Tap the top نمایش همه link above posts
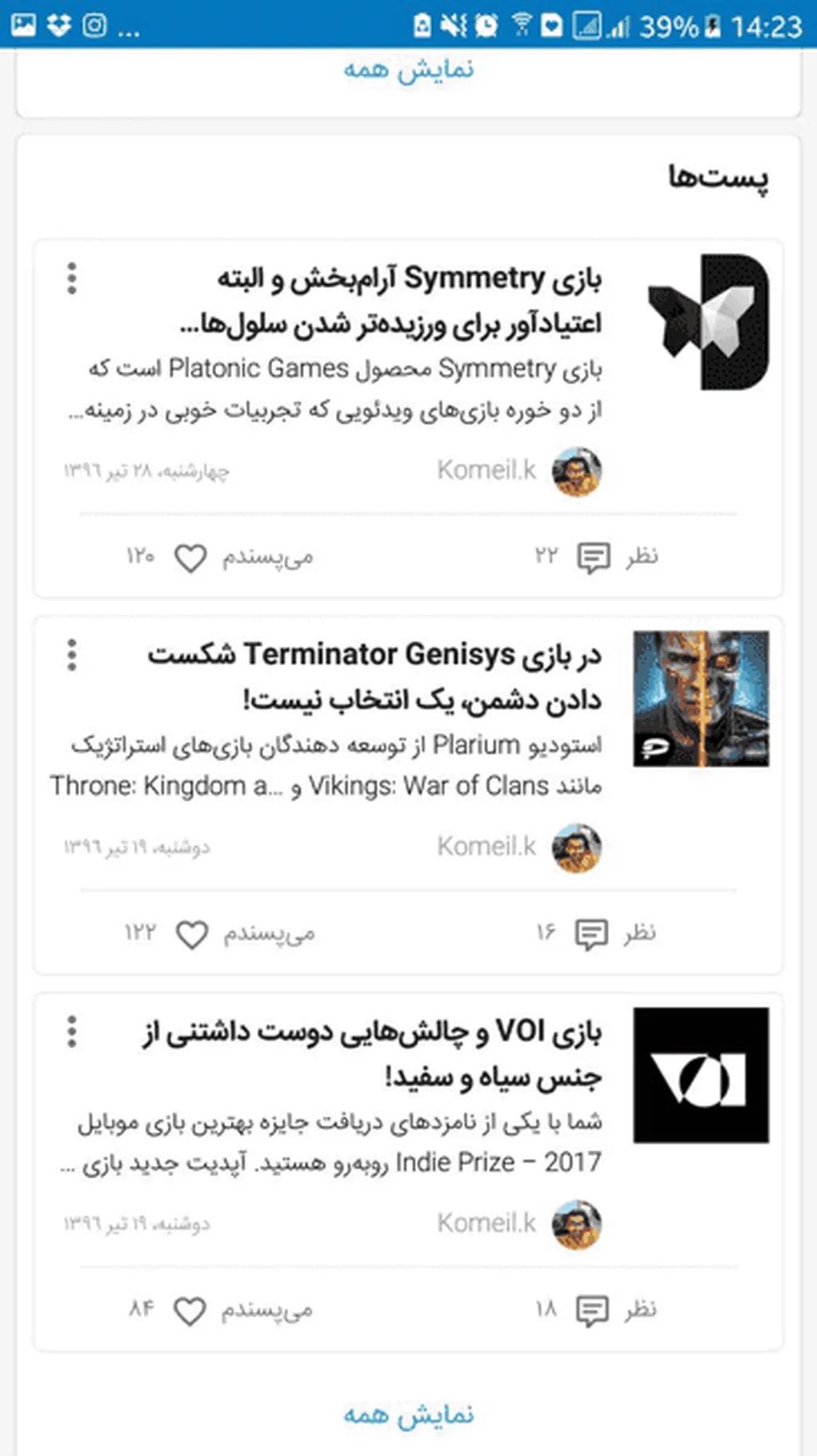This screenshot has height=1456, width=817. pyautogui.click(x=408, y=70)
